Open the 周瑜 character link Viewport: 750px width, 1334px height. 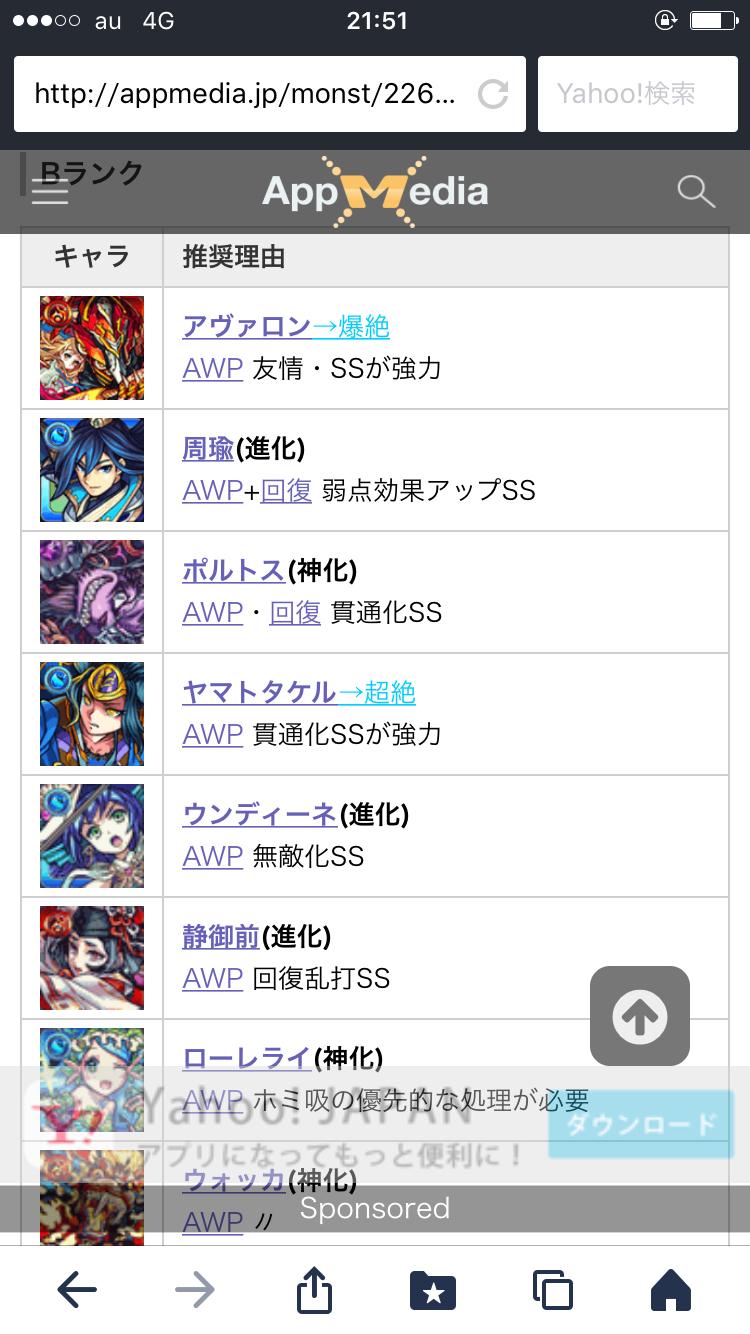(208, 448)
